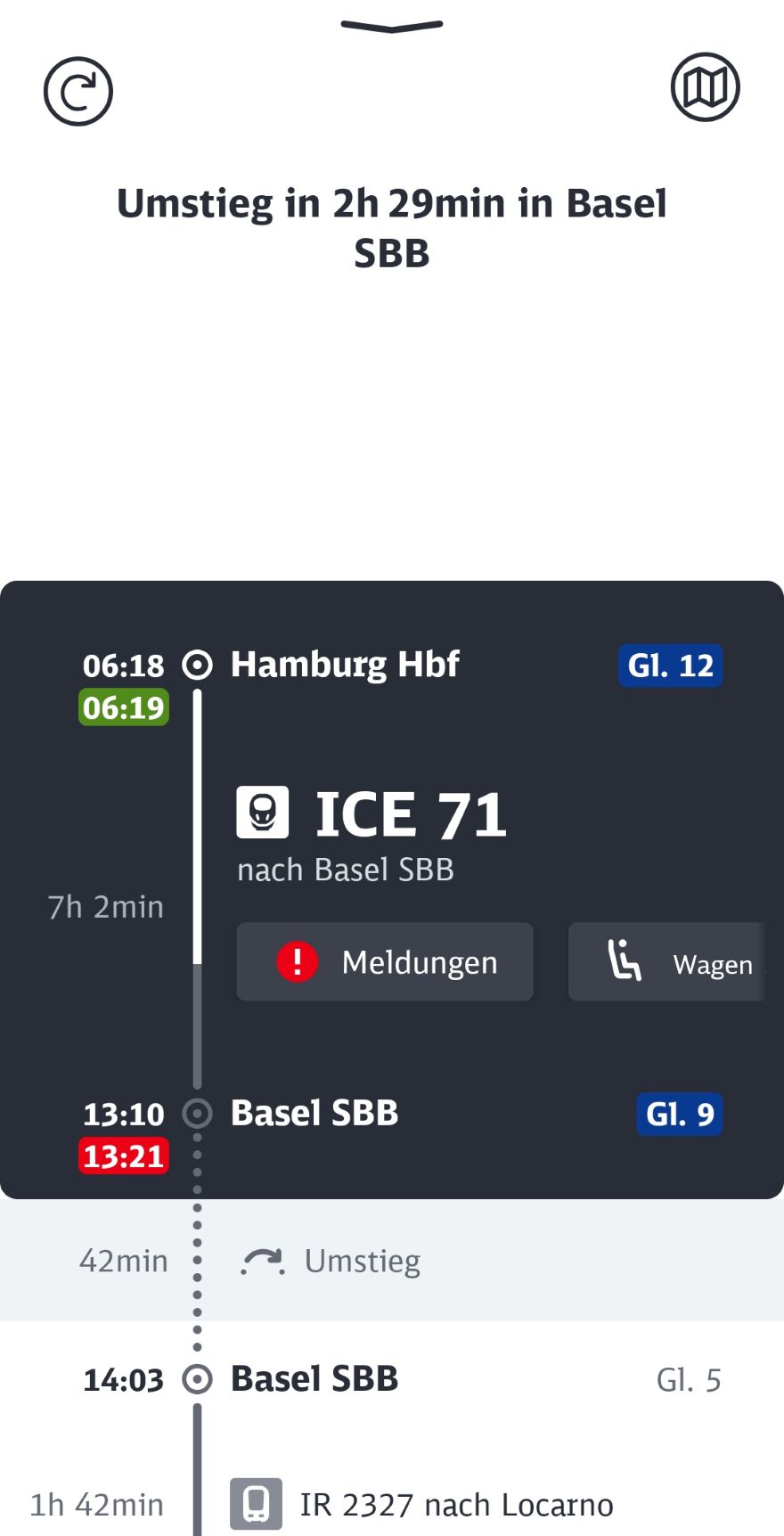Open the route map view
Screen dimensions: 784x1536
[x=705, y=87]
